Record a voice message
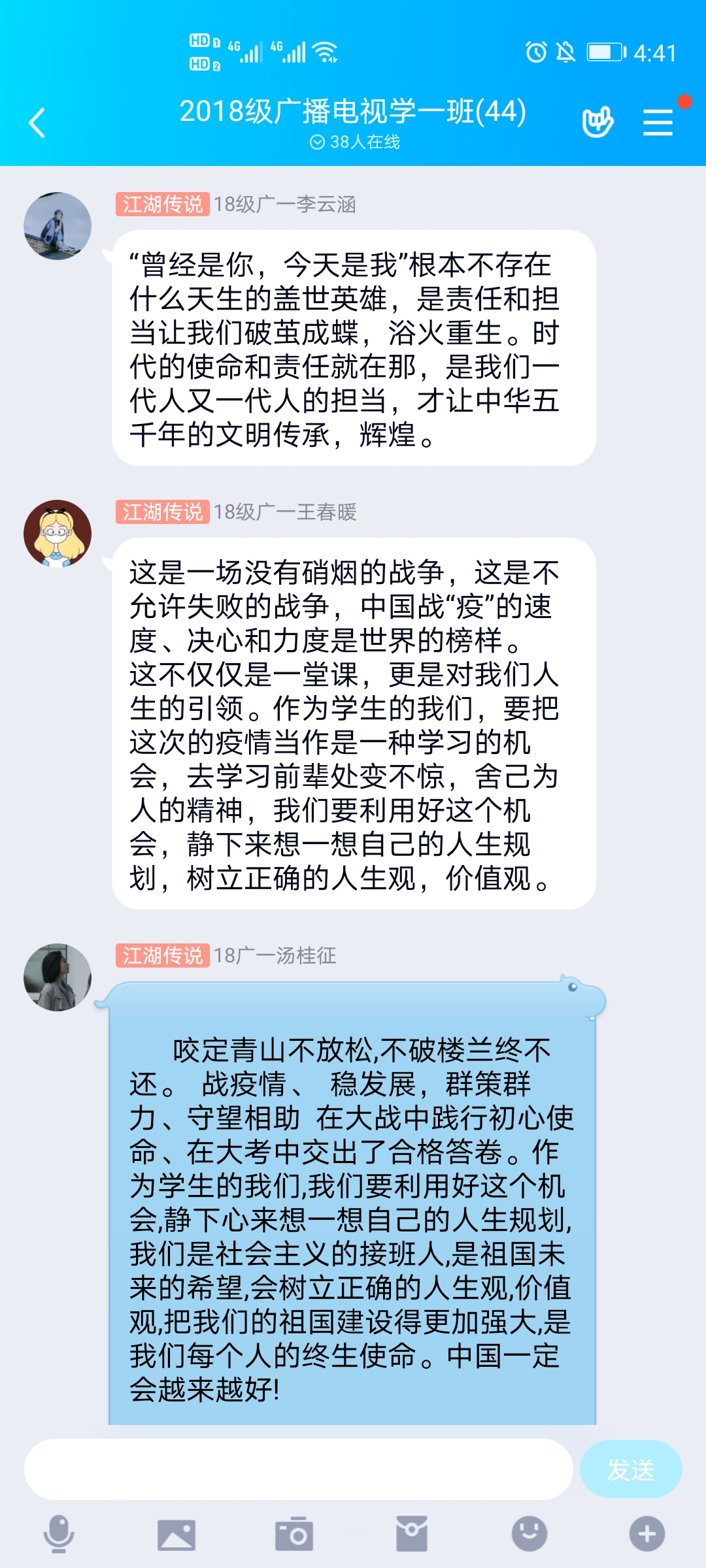 [x=59, y=1533]
